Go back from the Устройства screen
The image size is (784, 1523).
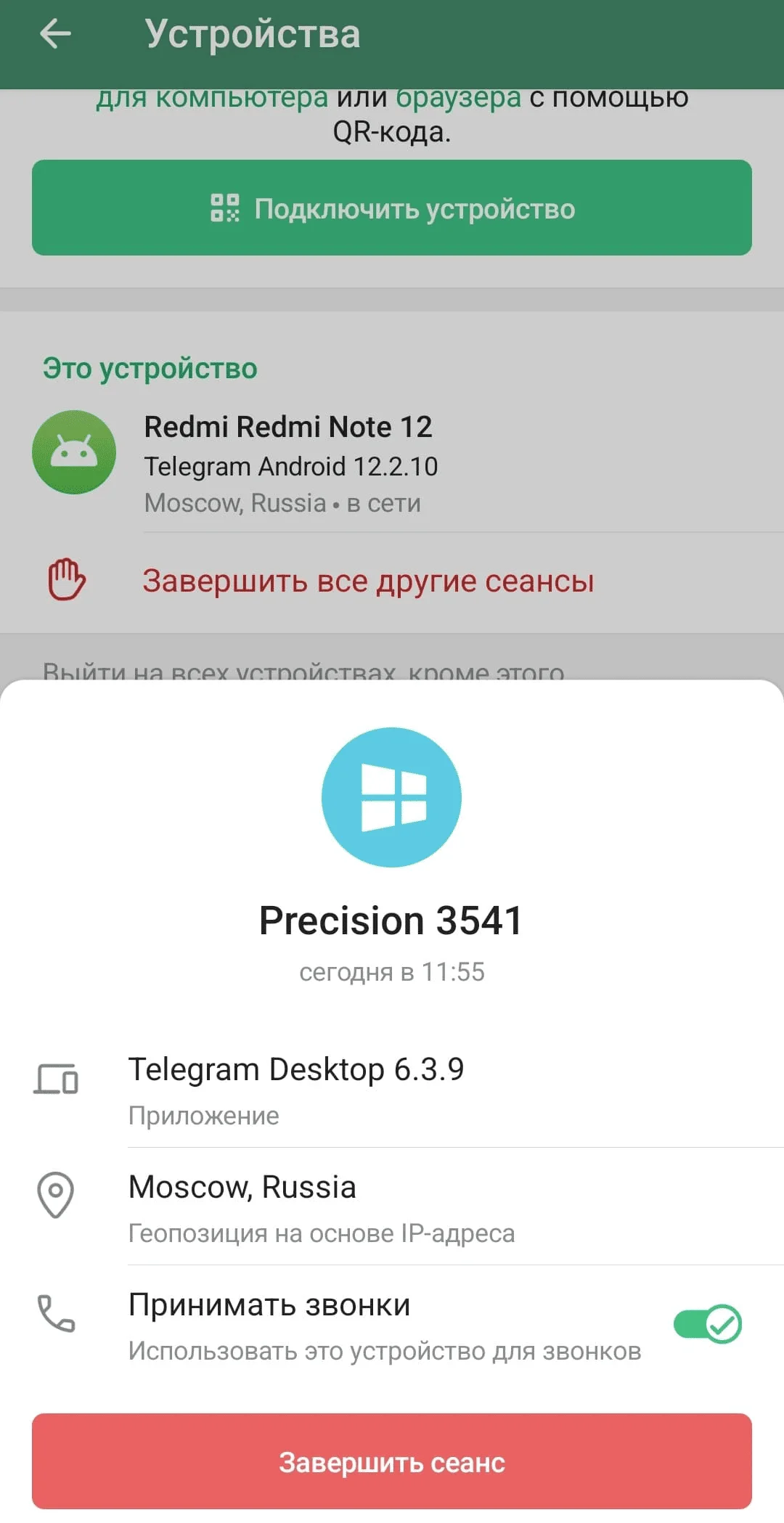tap(55, 34)
